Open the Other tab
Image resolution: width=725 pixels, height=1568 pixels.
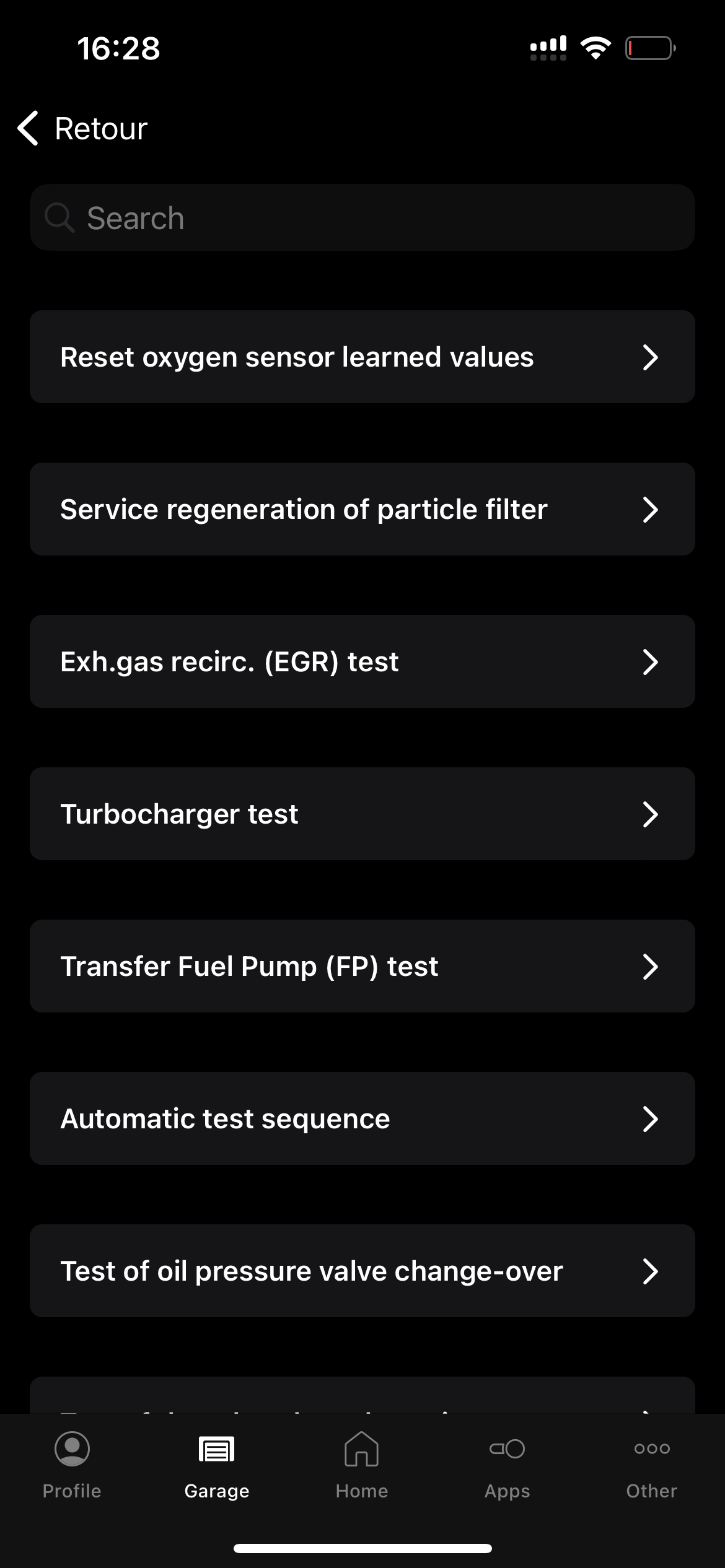point(651,1465)
